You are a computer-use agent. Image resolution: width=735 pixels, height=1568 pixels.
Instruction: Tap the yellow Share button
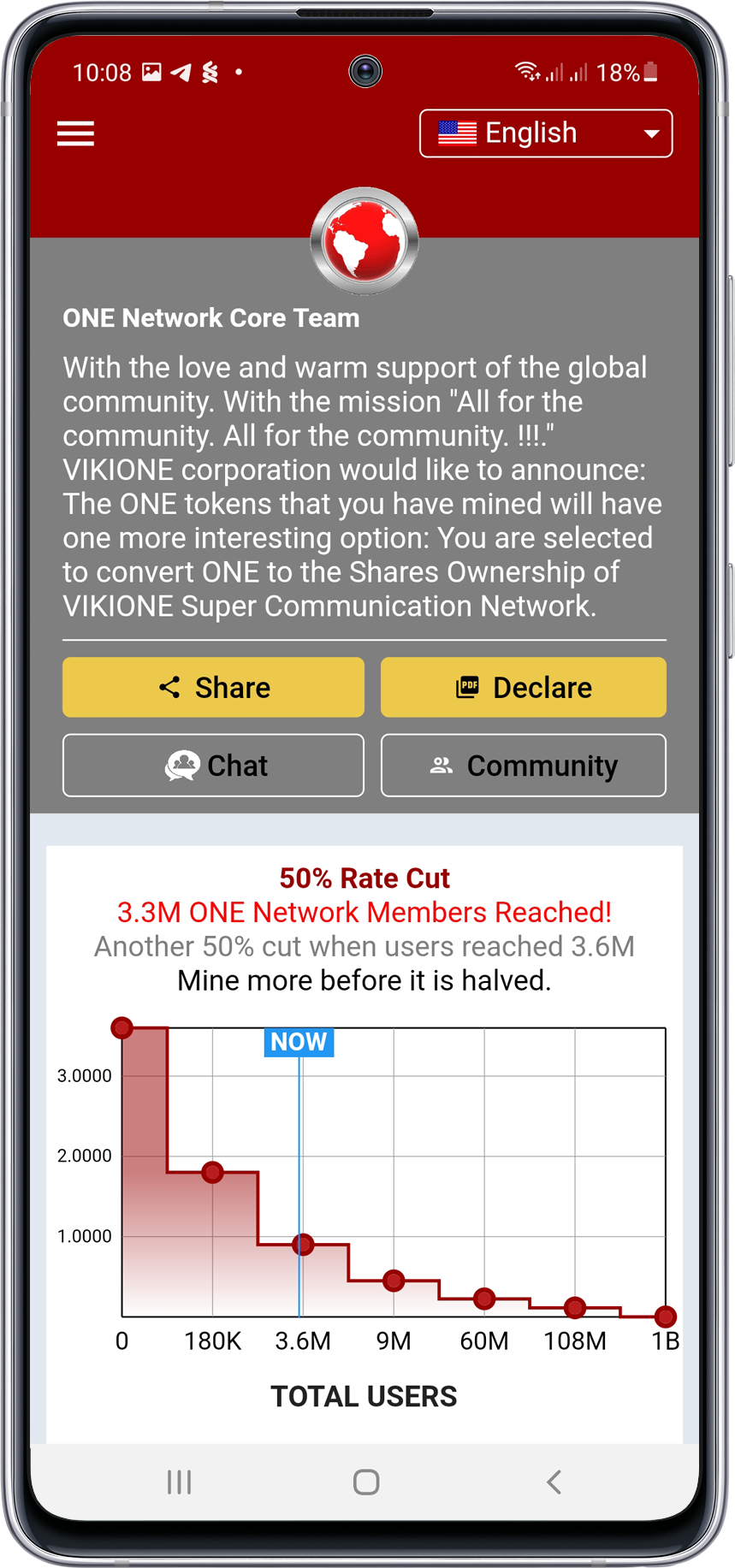(213, 687)
